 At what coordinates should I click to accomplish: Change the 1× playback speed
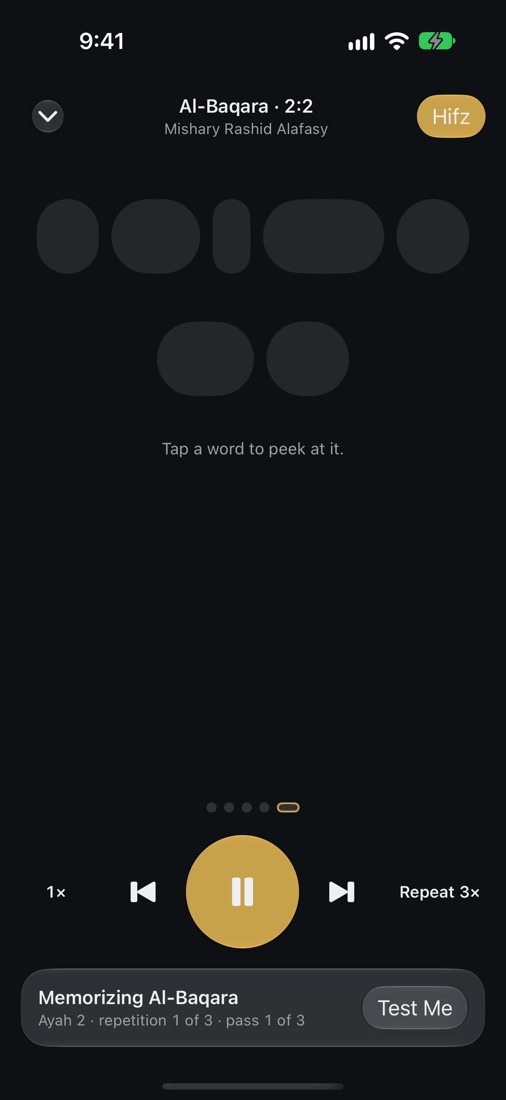(56, 892)
